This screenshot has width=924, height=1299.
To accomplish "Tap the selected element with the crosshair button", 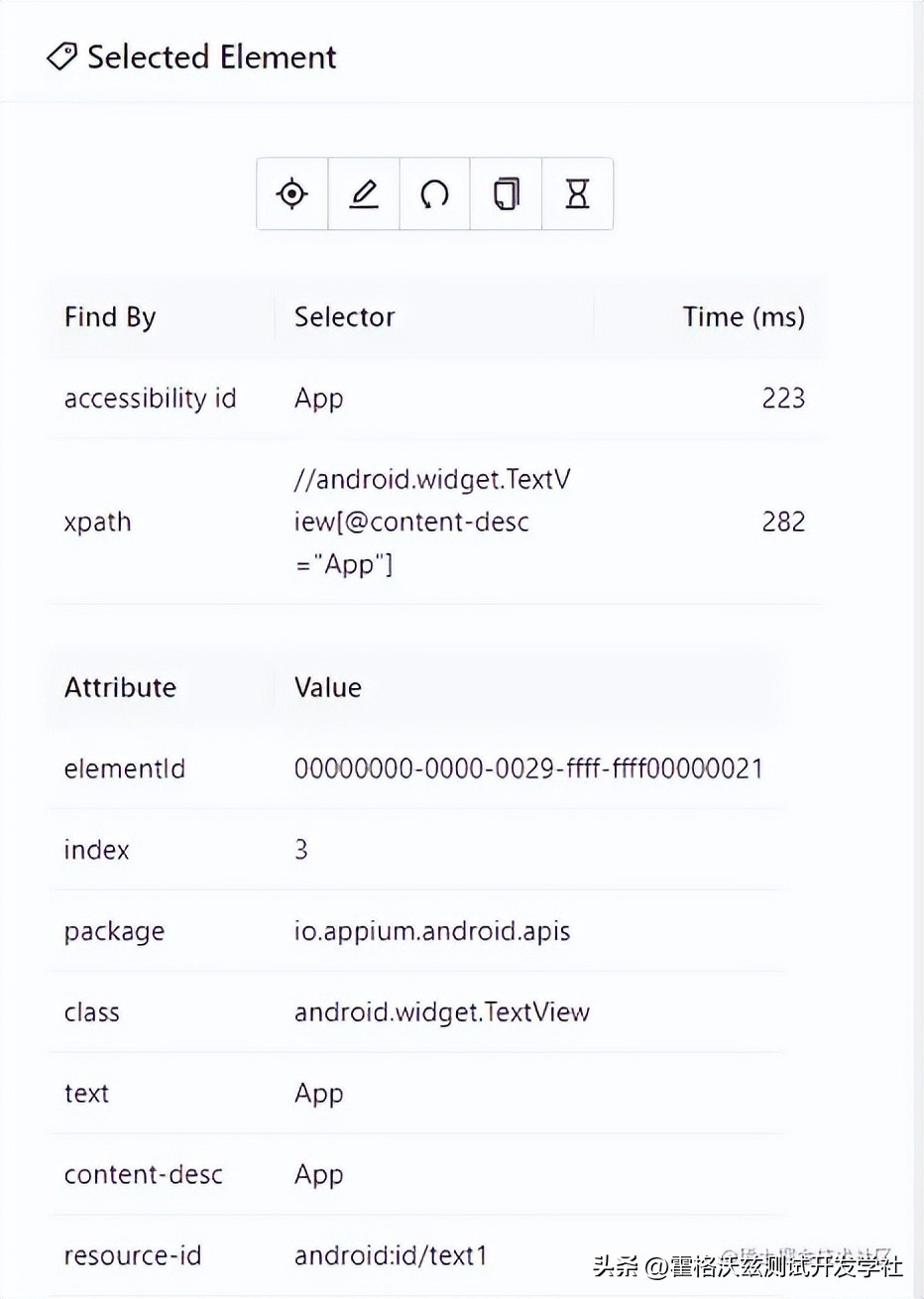I will [x=291, y=193].
